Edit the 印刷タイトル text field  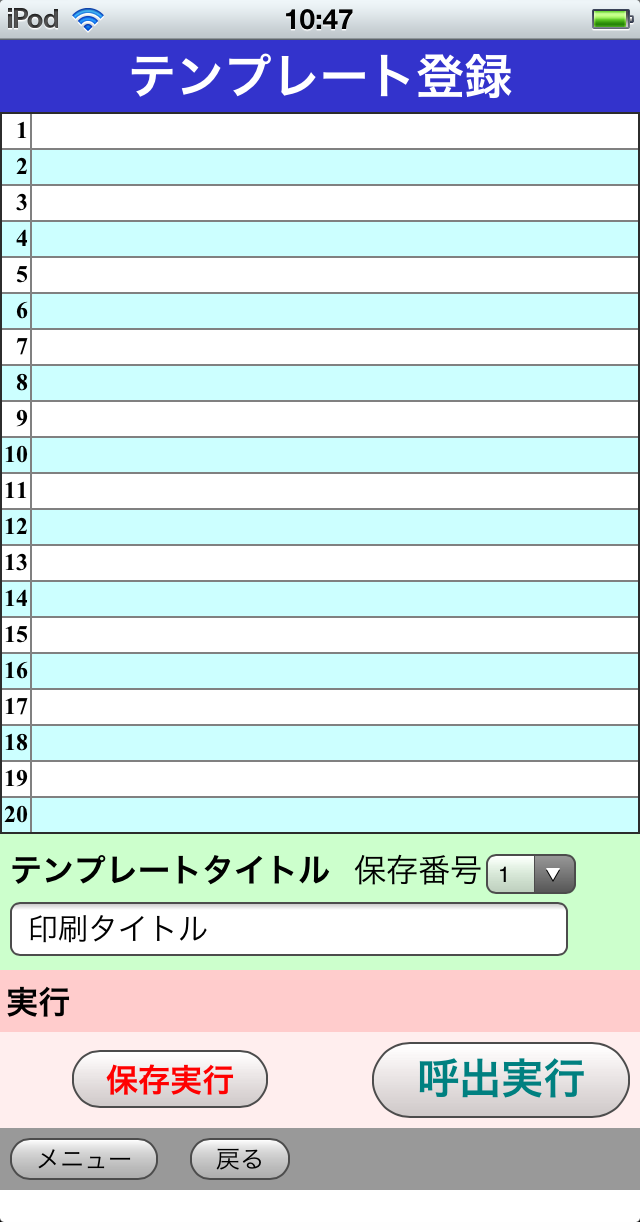(289, 929)
